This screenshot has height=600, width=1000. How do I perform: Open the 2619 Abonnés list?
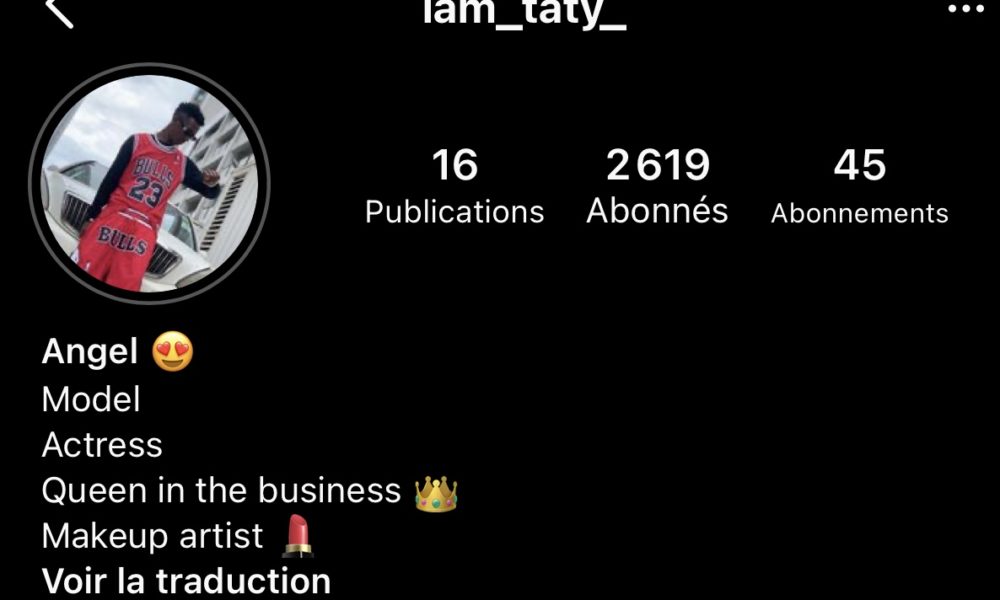pos(657,187)
